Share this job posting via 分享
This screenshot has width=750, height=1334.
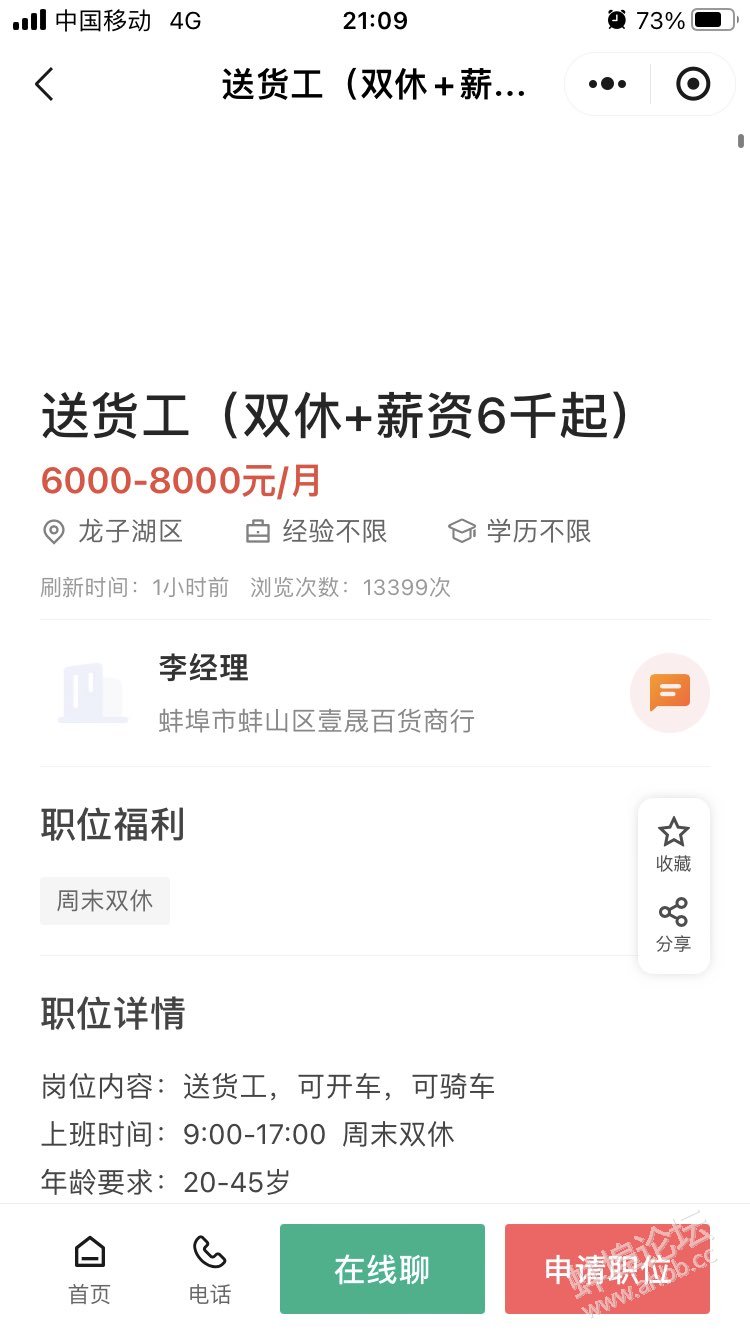(673, 925)
